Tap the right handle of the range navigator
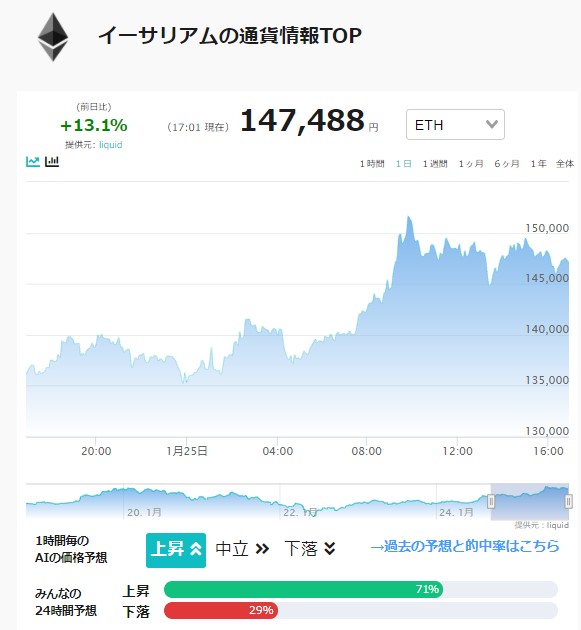The image size is (581, 630). [569, 501]
